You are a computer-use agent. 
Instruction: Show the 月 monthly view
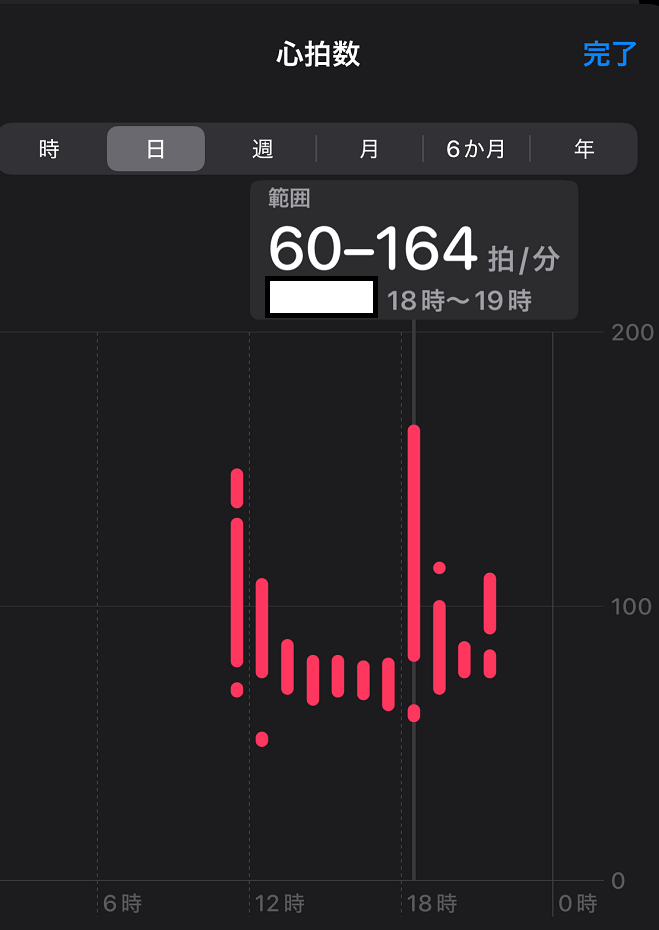click(369, 149)
